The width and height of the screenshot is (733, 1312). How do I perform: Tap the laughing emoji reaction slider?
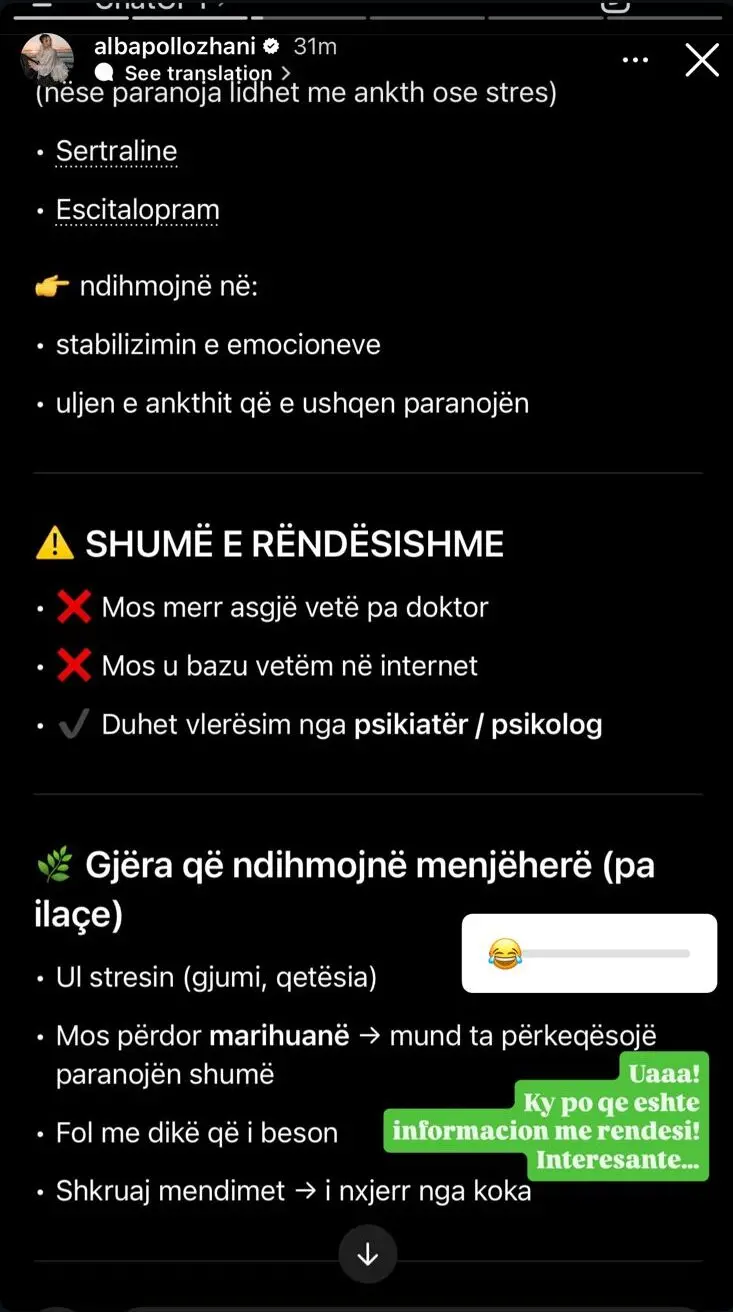[x=505, y=954]
